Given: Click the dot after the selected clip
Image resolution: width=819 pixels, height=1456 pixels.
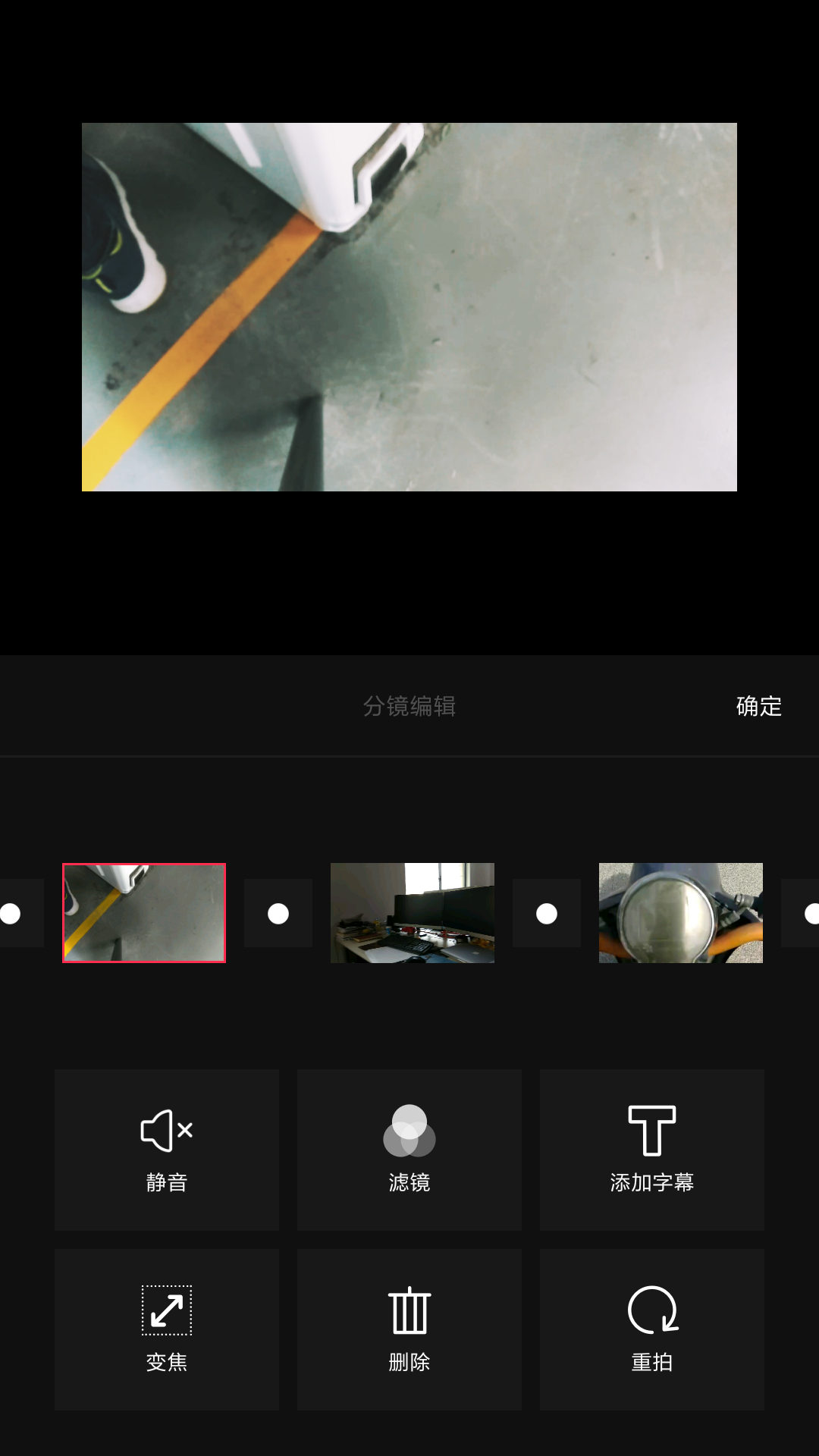Looking at the screenshot, I should (x=278, y=913).
